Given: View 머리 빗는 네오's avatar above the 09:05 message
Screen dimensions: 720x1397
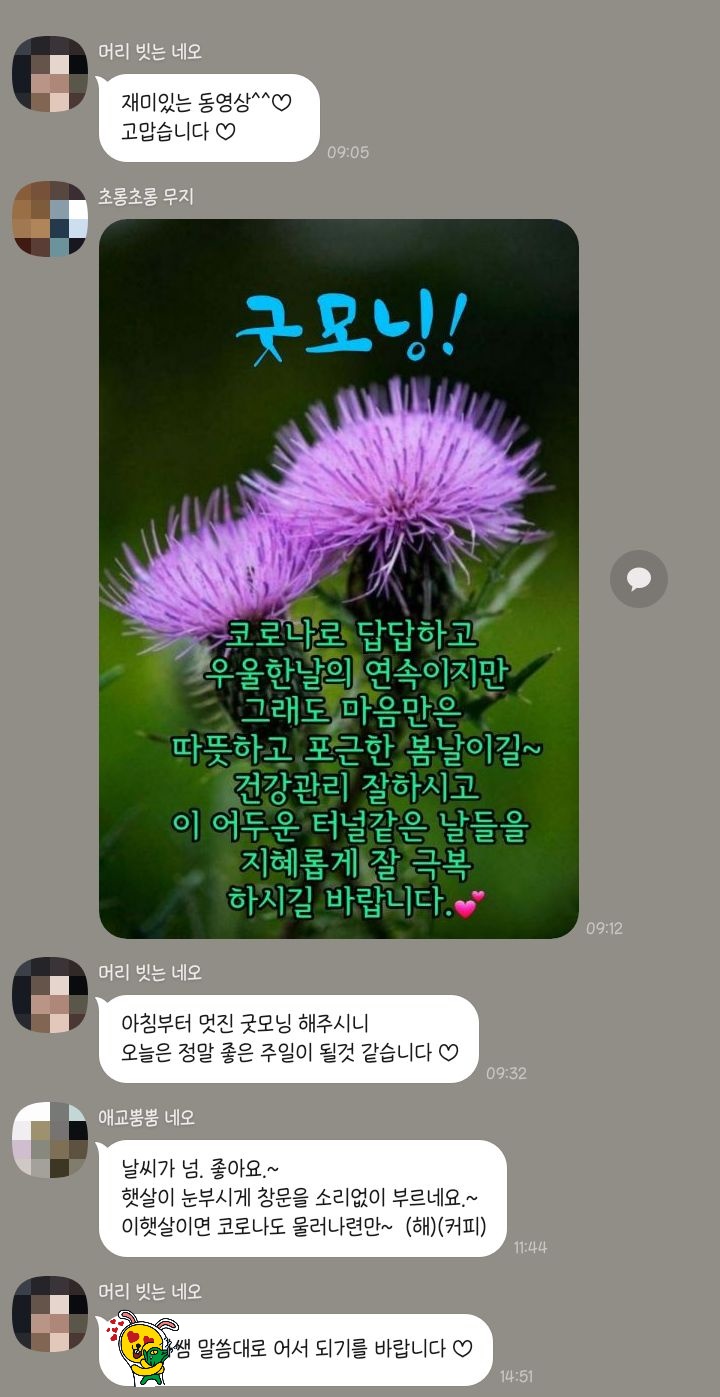Looking at the screenshot, I should [x=50, y=74].
